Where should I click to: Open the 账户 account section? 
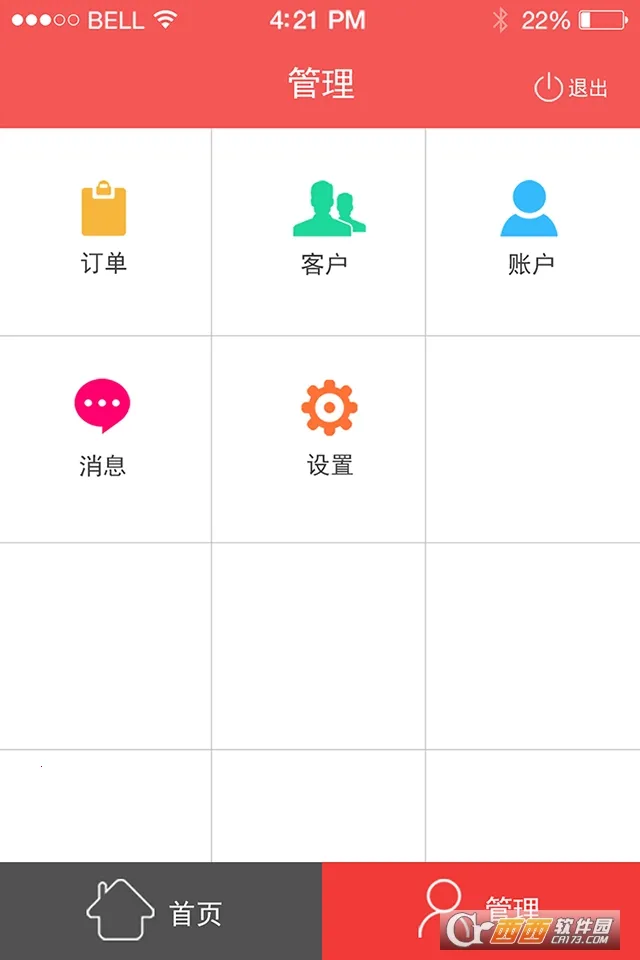coord(530,229)
